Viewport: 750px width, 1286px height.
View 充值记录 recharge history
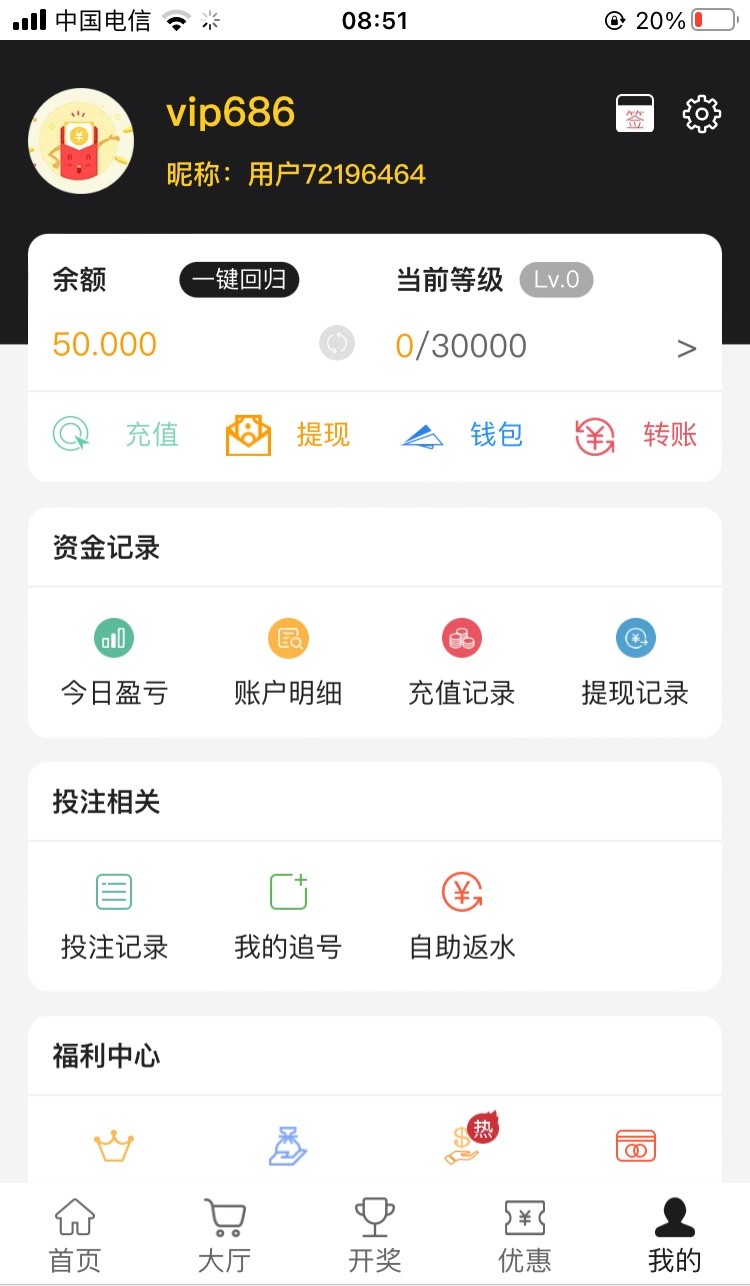[462, 663]
